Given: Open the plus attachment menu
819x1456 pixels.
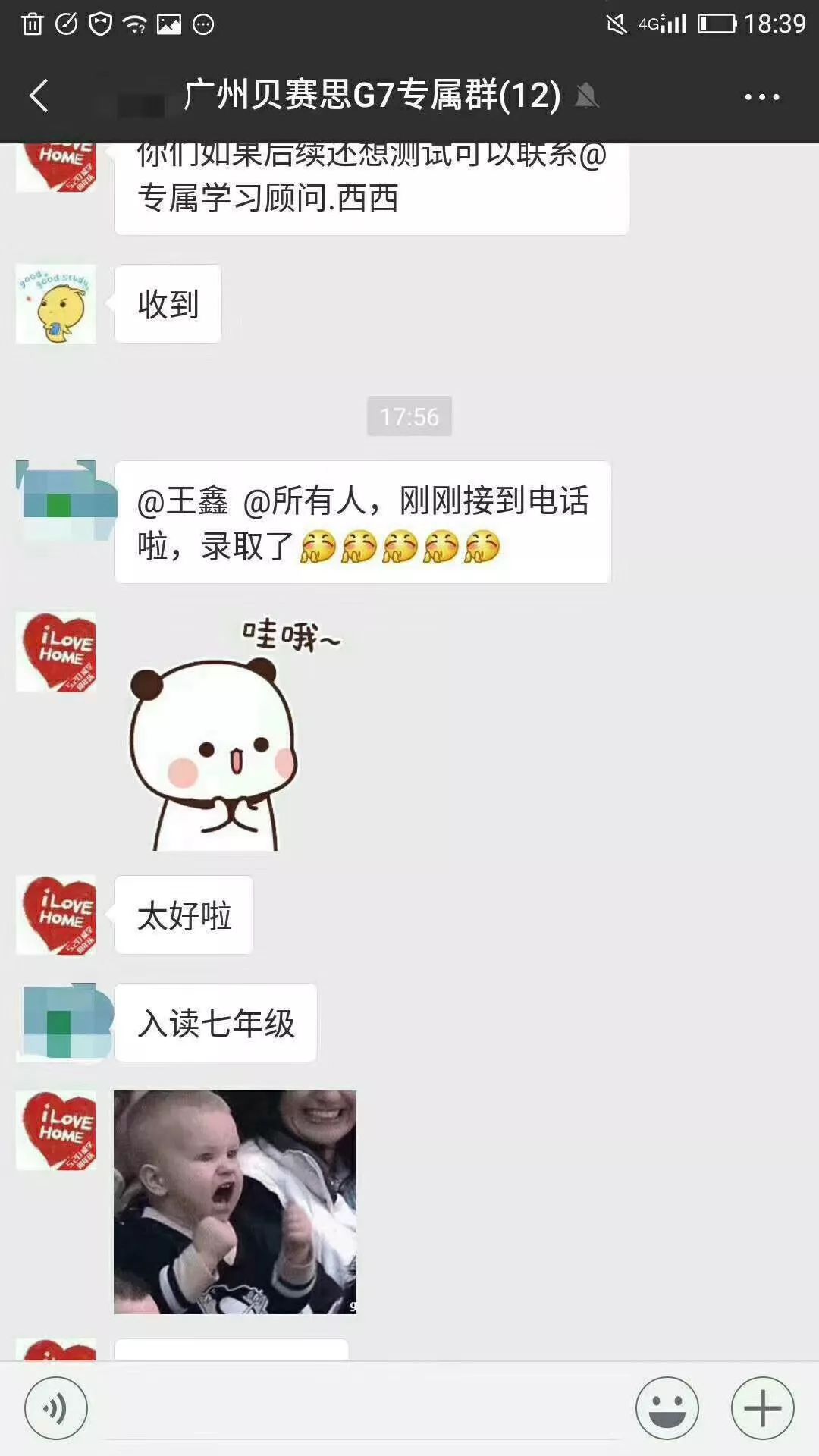Looking at the screenshot, I should click(x=762, y=1408).
